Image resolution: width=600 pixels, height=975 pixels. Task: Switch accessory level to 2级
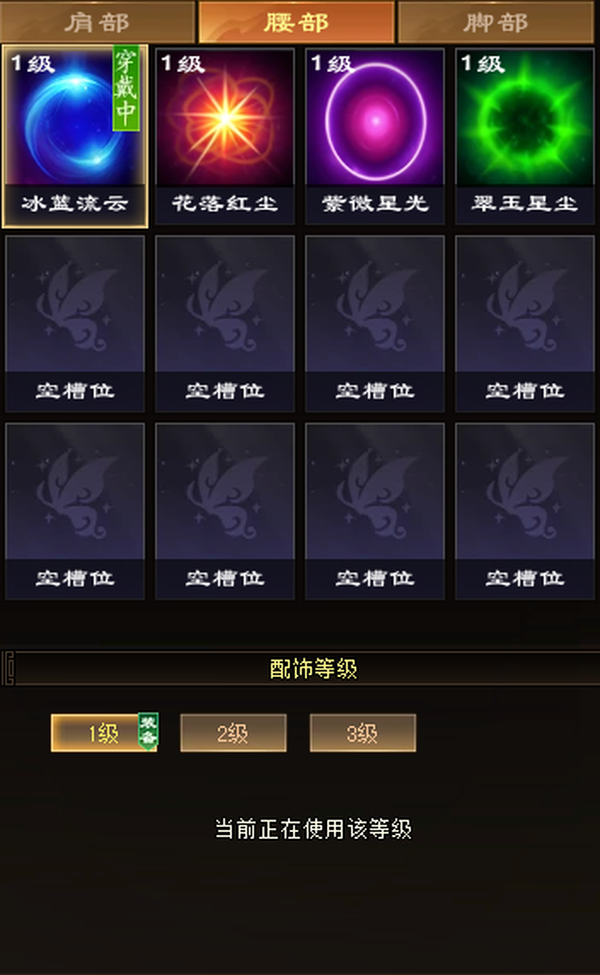(x=233, y=733)
